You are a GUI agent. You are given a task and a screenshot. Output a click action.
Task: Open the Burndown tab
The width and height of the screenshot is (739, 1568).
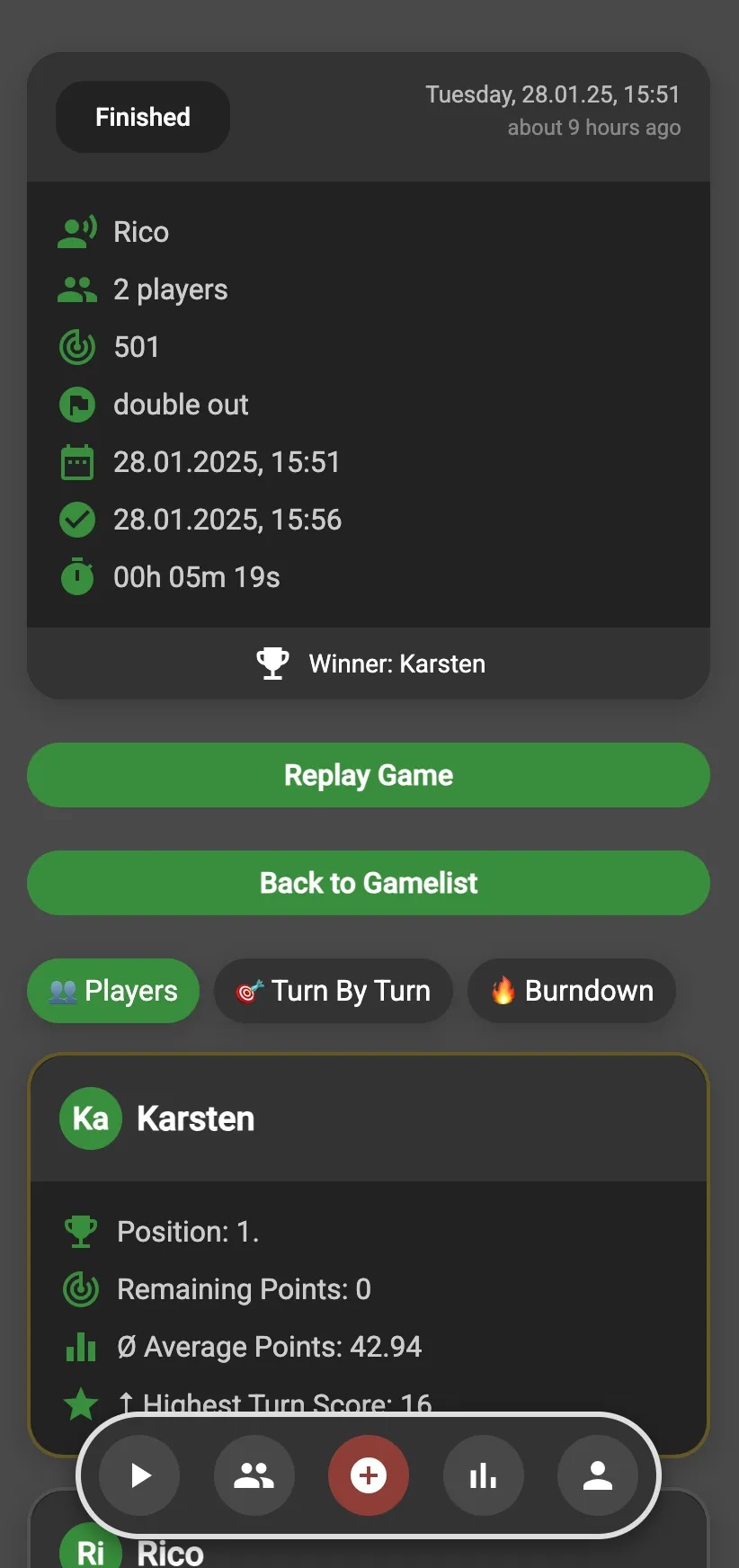pyautogui.click(x=571, y=991)
